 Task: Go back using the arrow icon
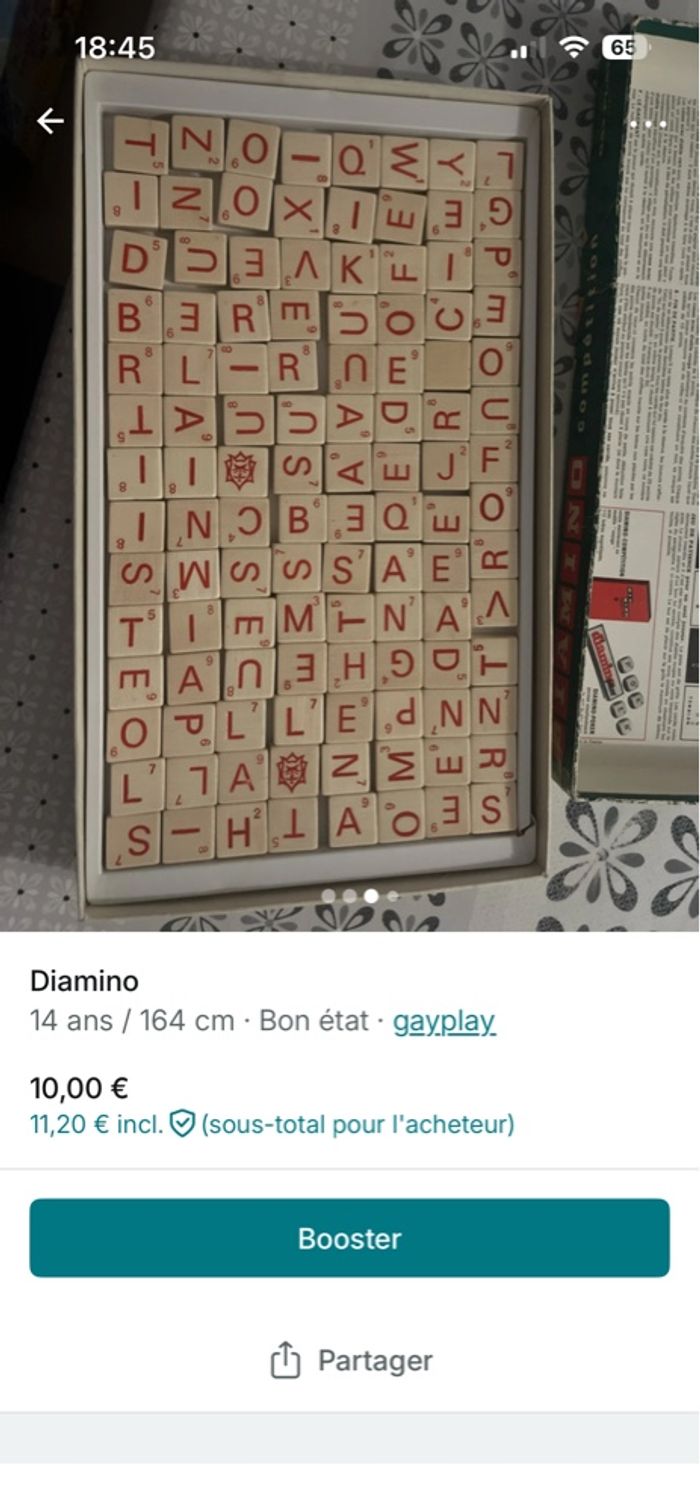[x=50, y=121]
